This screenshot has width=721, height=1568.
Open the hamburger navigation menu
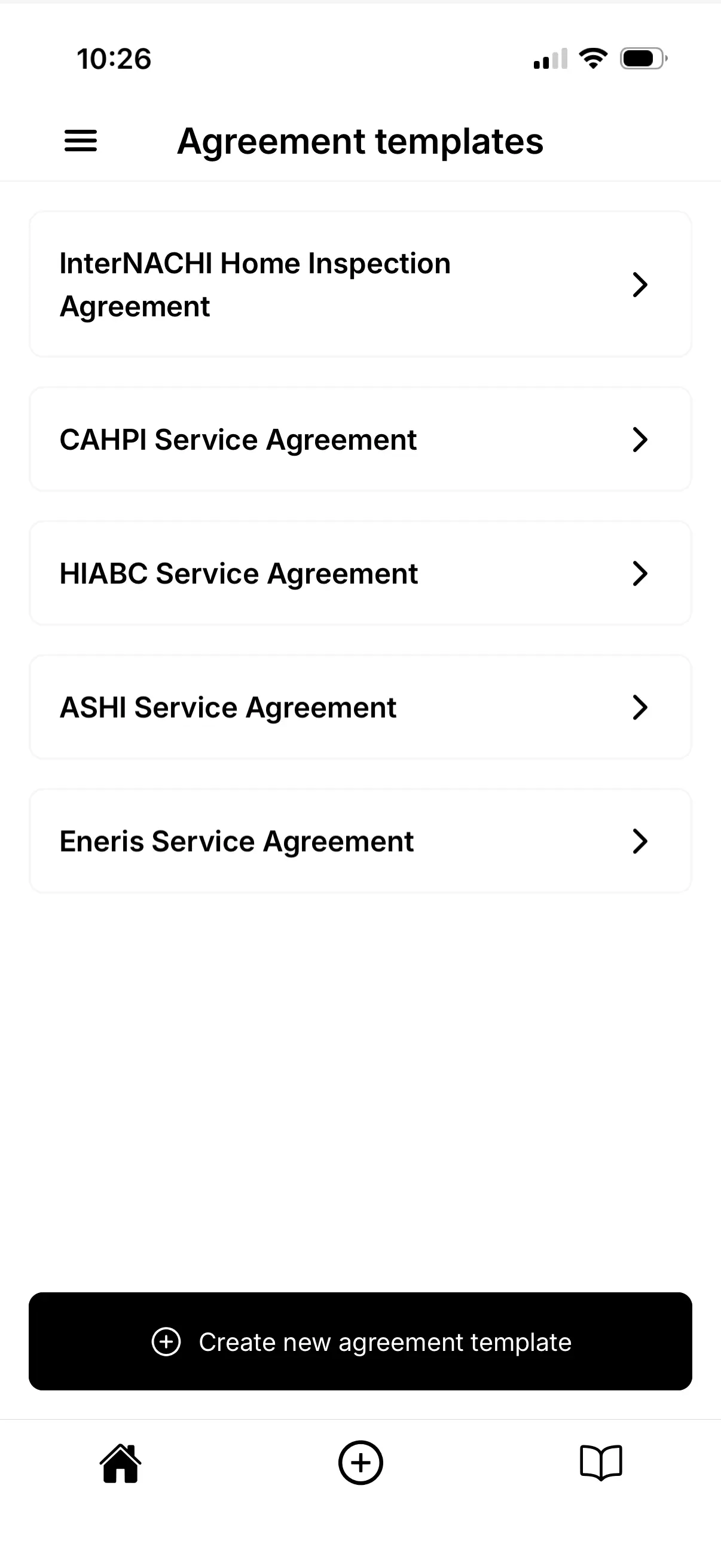(80, 141)
